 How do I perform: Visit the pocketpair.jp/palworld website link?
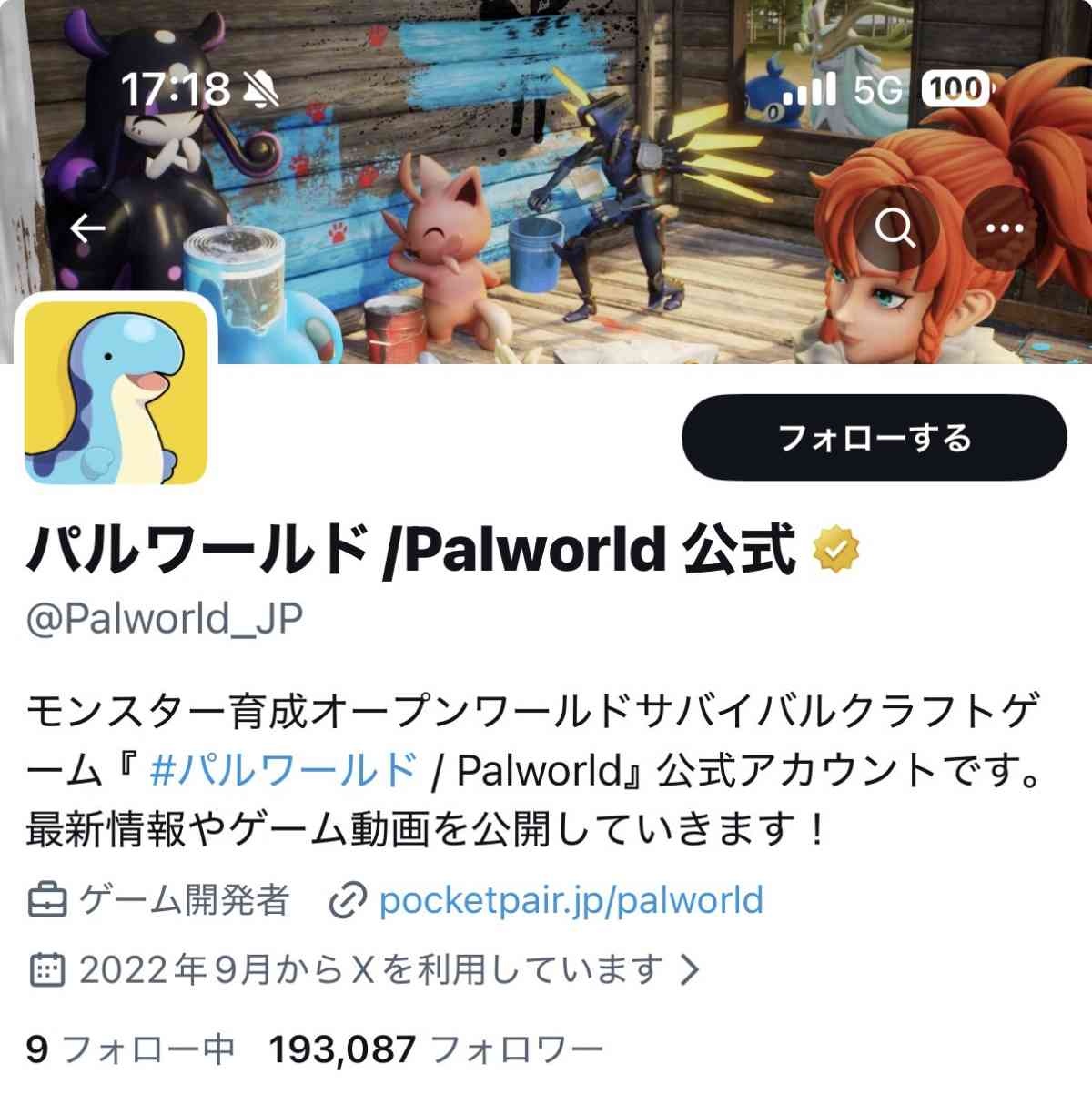[571, 900]
